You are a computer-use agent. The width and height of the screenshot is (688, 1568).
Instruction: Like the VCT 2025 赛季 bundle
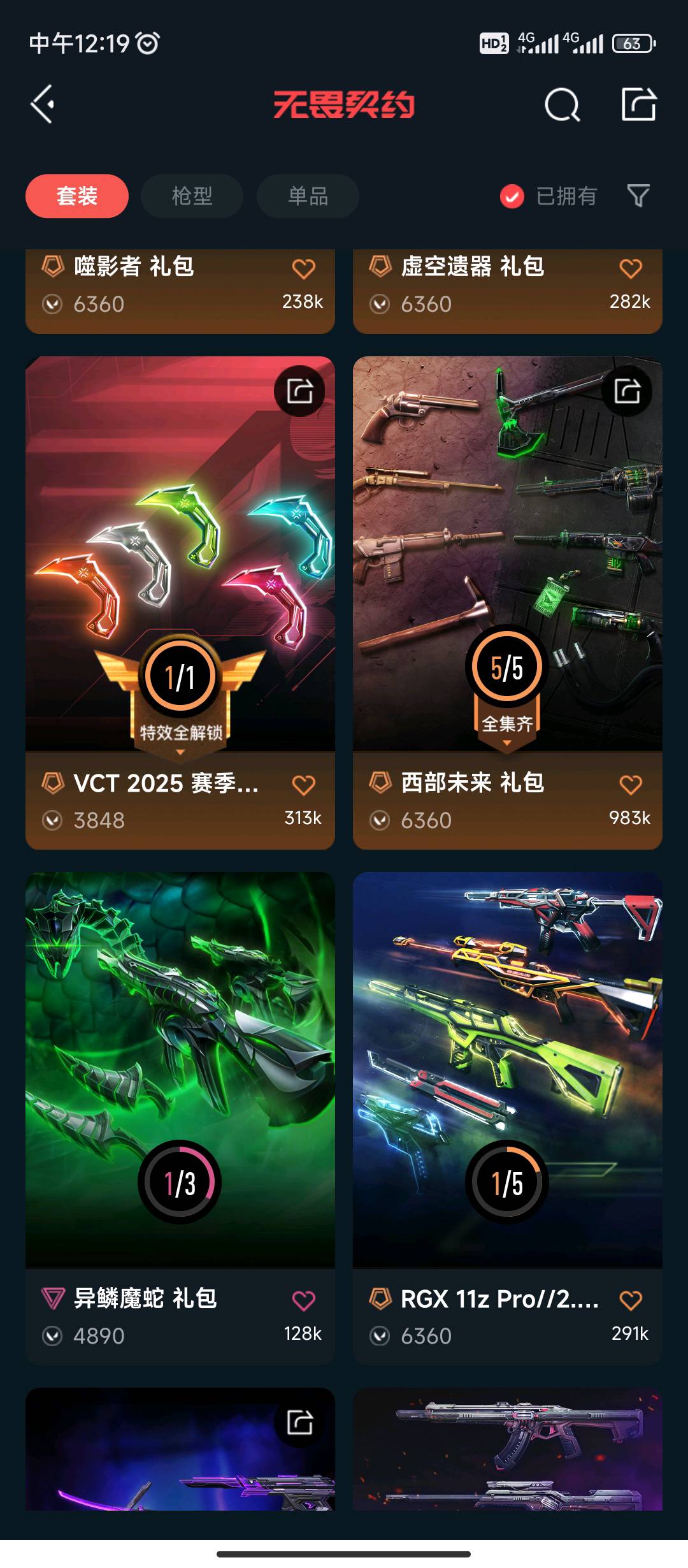(x=303, y=785)
